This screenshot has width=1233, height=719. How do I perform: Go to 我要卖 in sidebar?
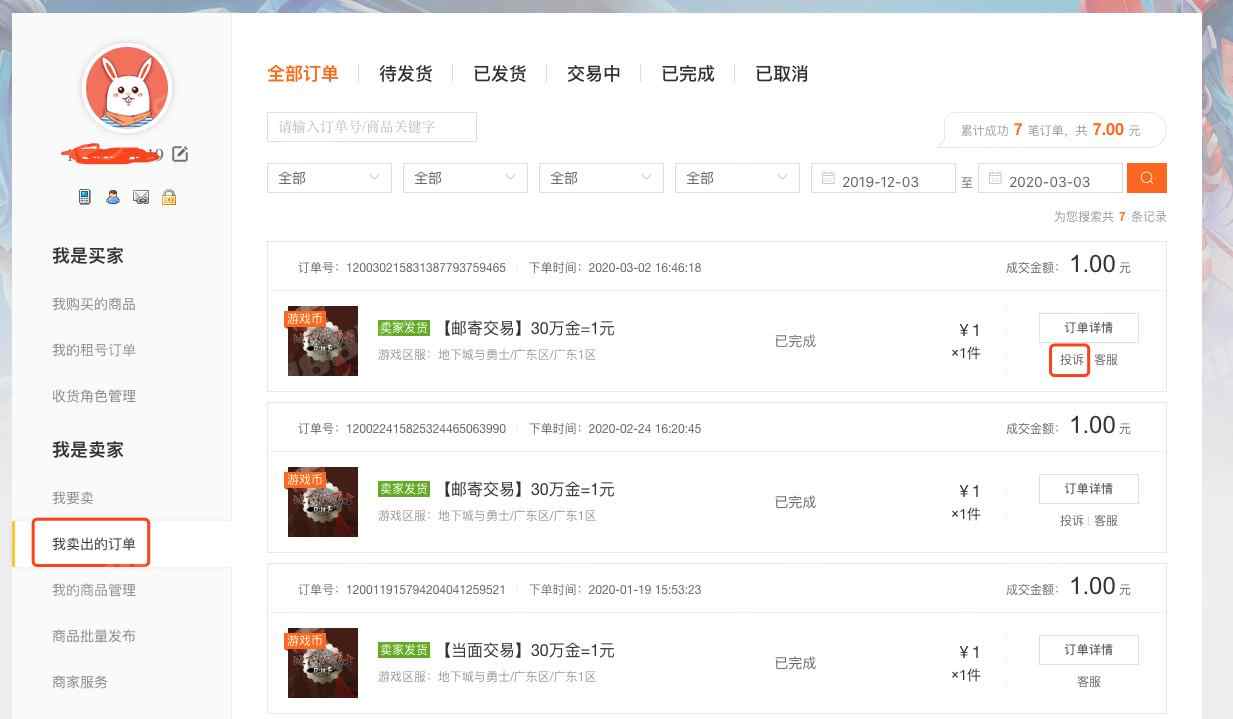pos(73,498)
